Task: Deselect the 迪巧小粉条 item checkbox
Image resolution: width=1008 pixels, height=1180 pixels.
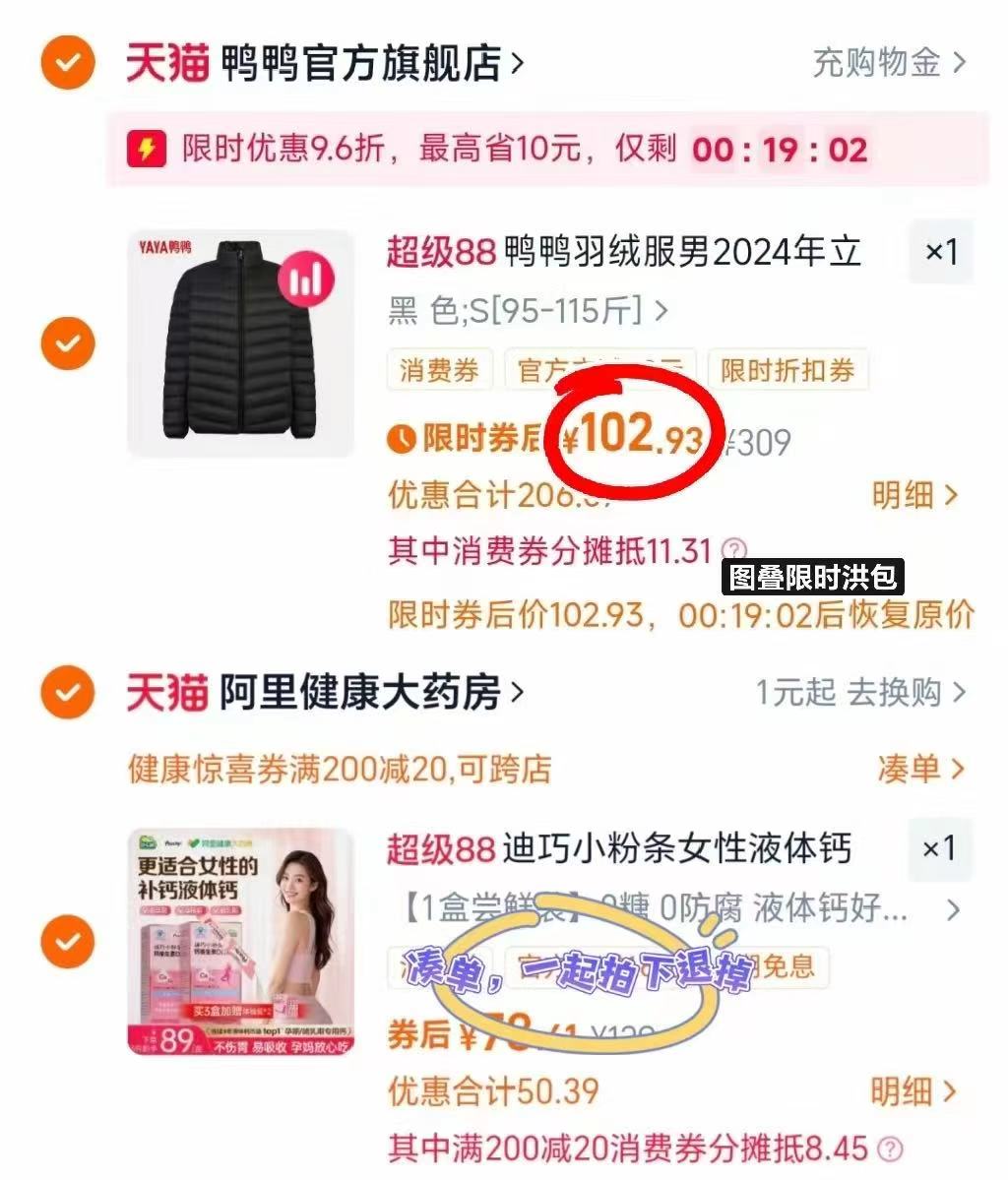Action: (x=67, y=942)
